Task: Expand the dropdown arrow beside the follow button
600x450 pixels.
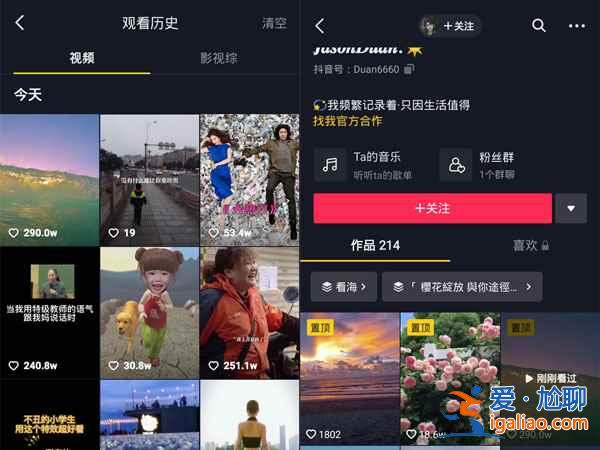Action: [x=571, y=208]
